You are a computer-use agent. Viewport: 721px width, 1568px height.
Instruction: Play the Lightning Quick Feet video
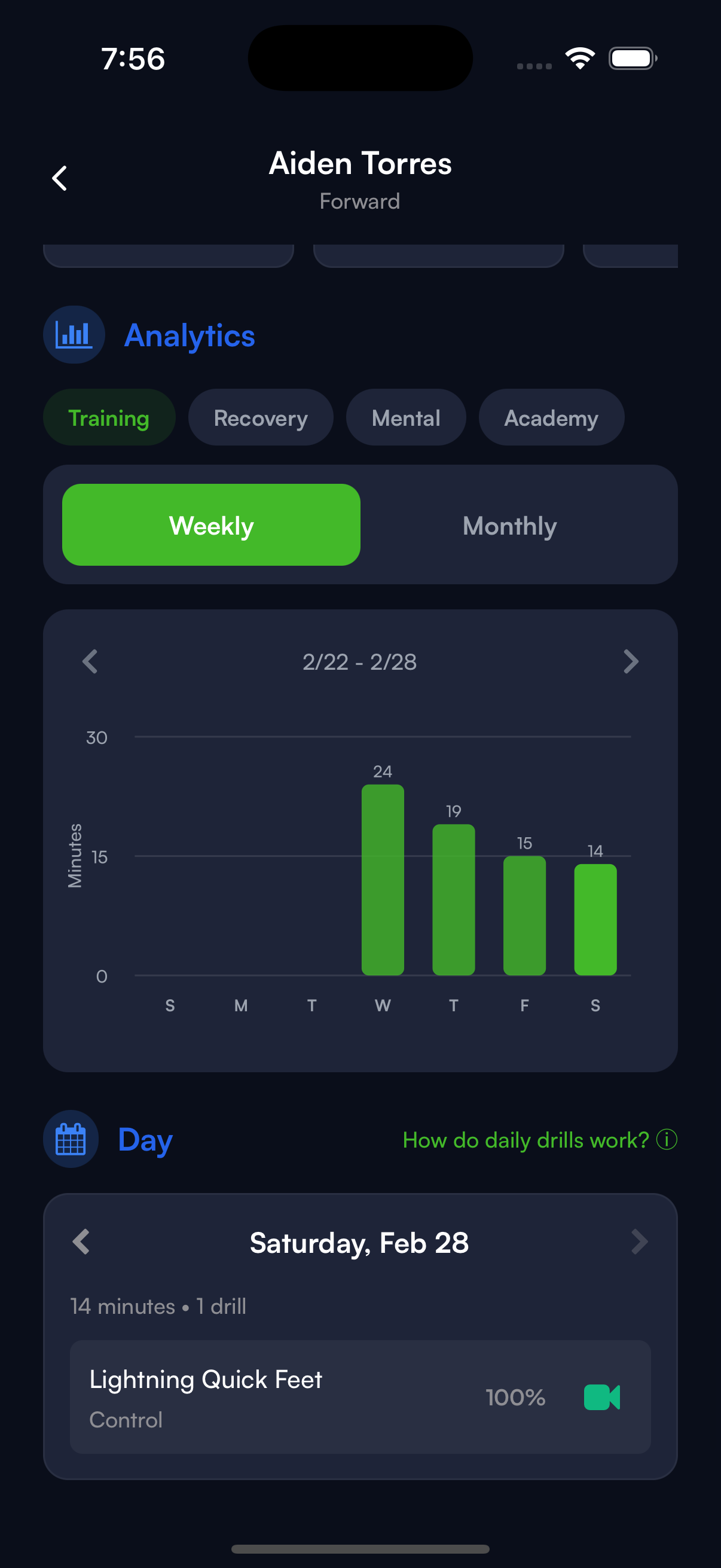[602, 1397]
